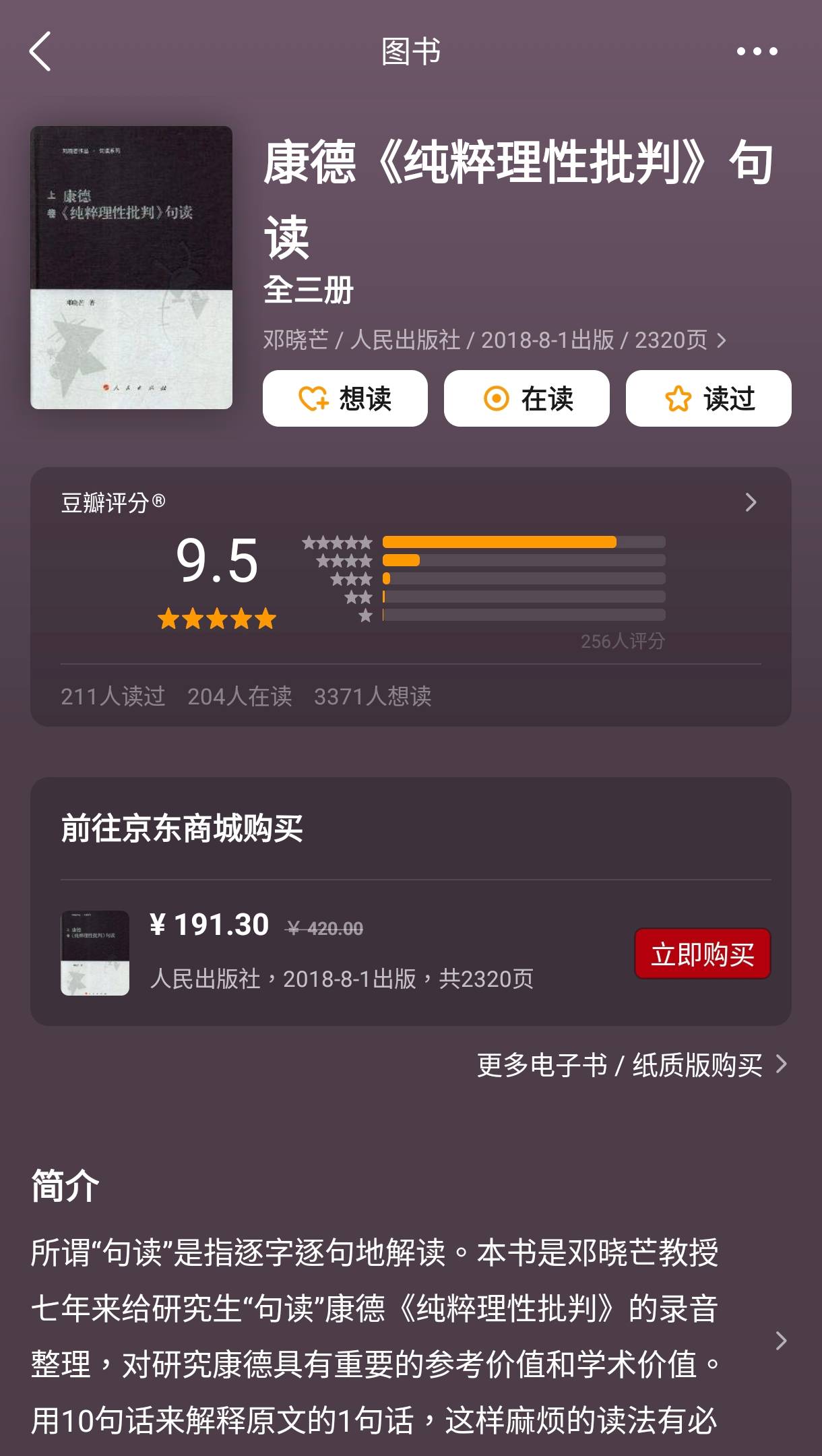Image resolution: width=822 pixels, height=1456 pixels.
Task: Tap 立即购买 to buy from 京东
Action: click(x=702, y=954)
